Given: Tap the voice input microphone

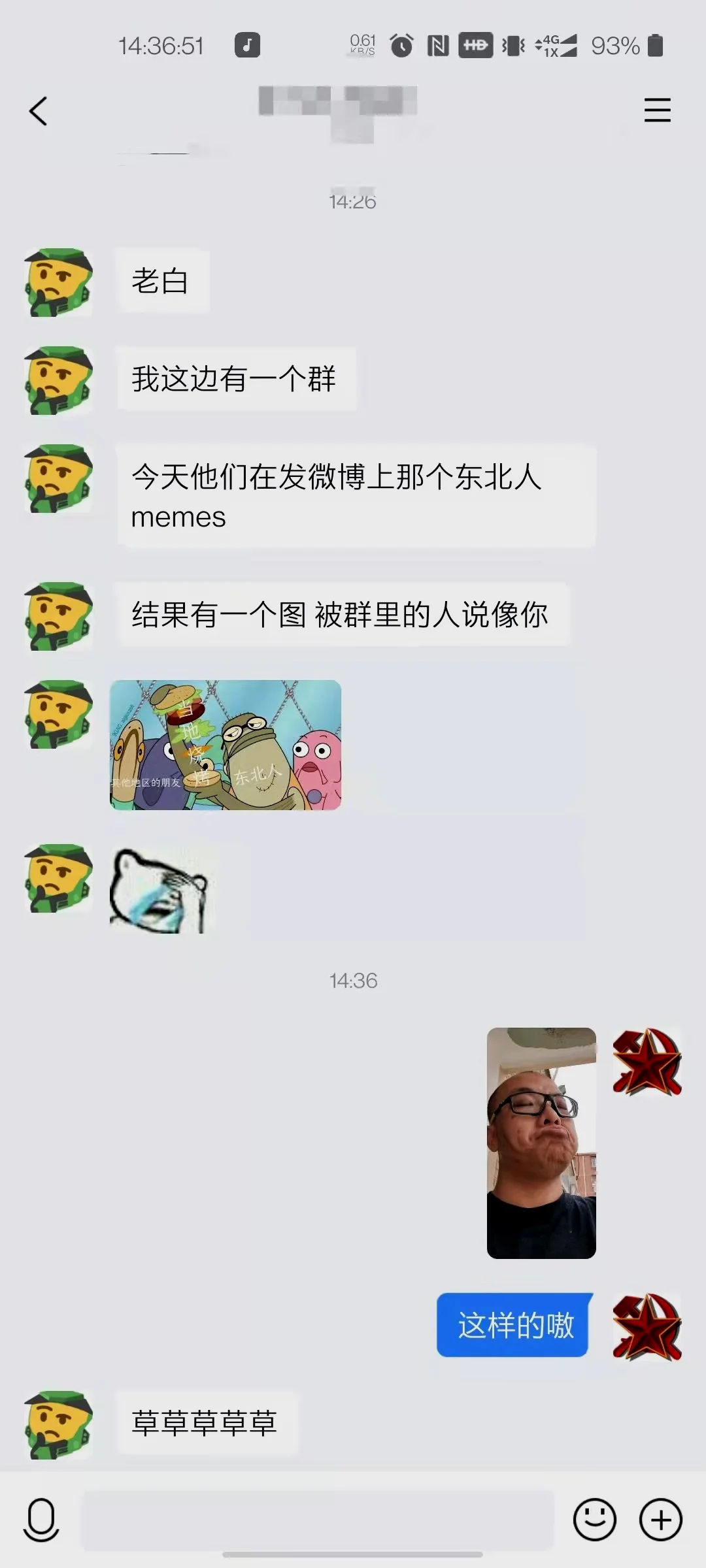Looking at the screenshot, I should [41, 1520].
